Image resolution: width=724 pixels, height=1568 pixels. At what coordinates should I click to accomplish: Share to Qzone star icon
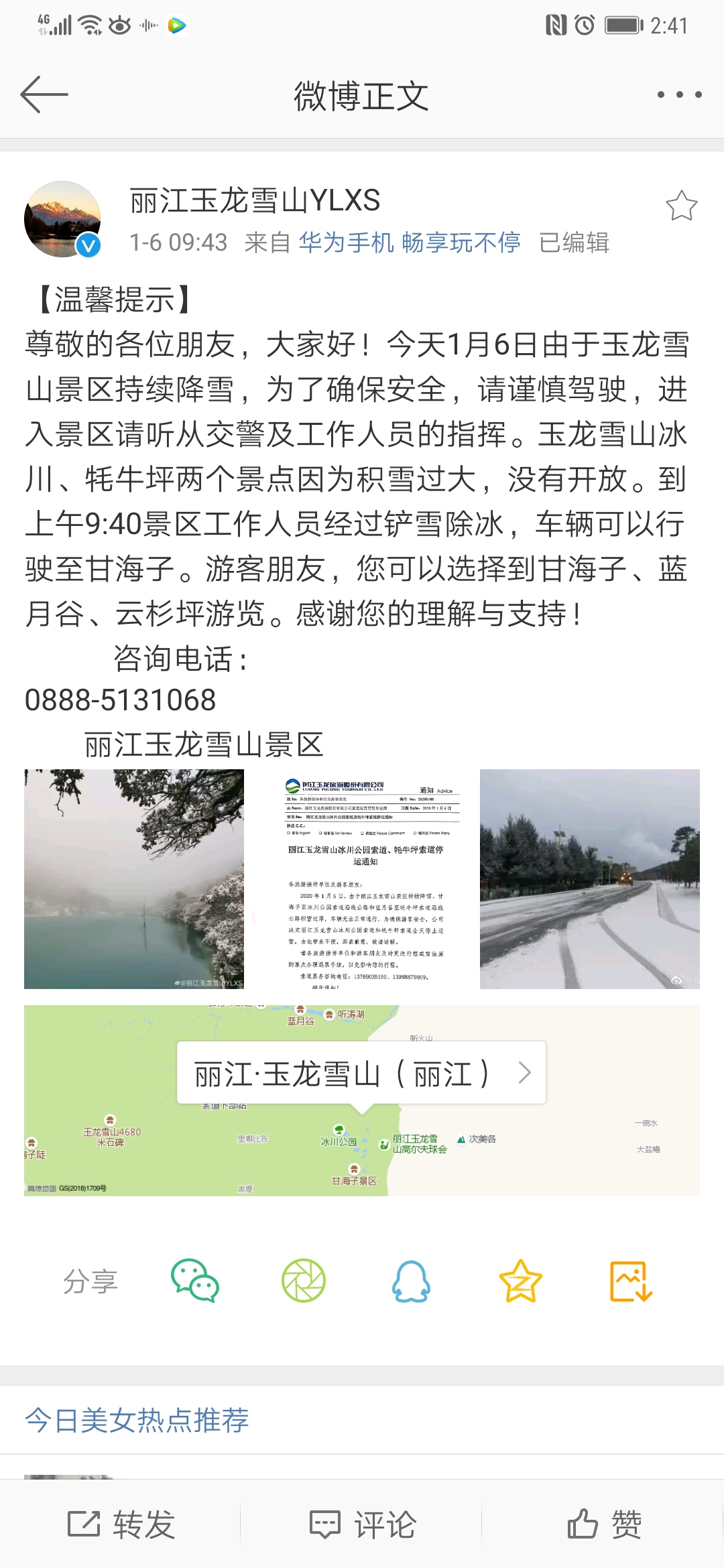[x=520, y=1281]
